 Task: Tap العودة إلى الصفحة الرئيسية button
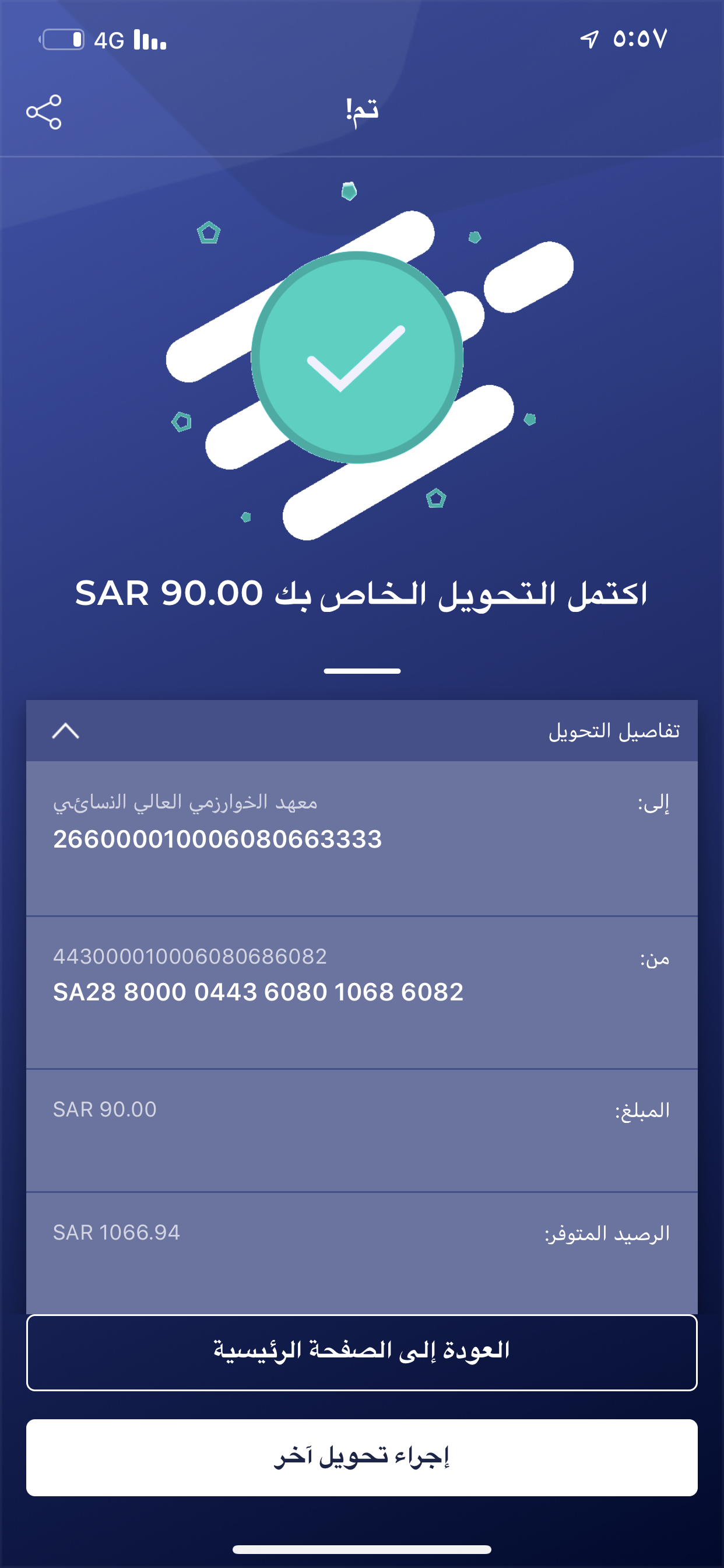[361, 1353]
